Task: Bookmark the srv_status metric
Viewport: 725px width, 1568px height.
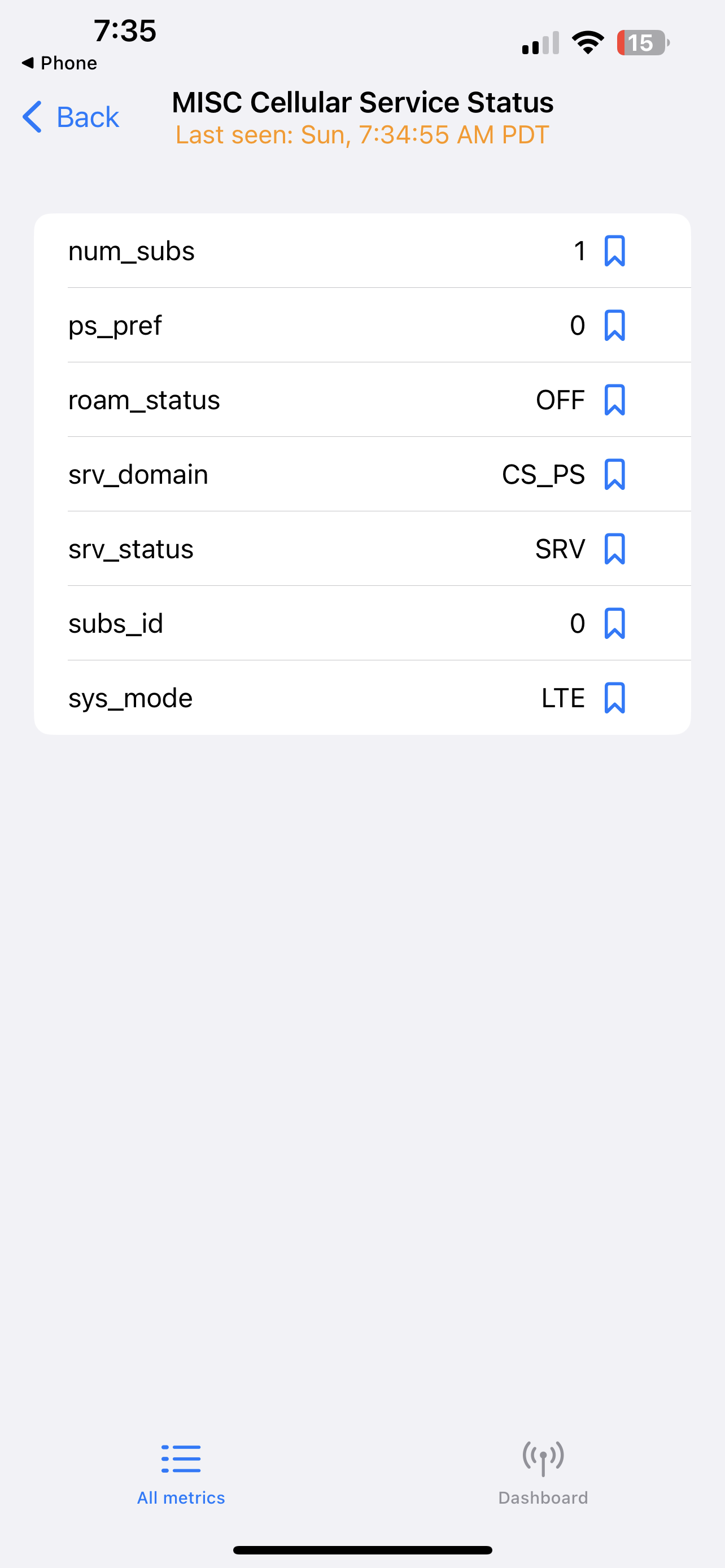Action: coord(614,549)
